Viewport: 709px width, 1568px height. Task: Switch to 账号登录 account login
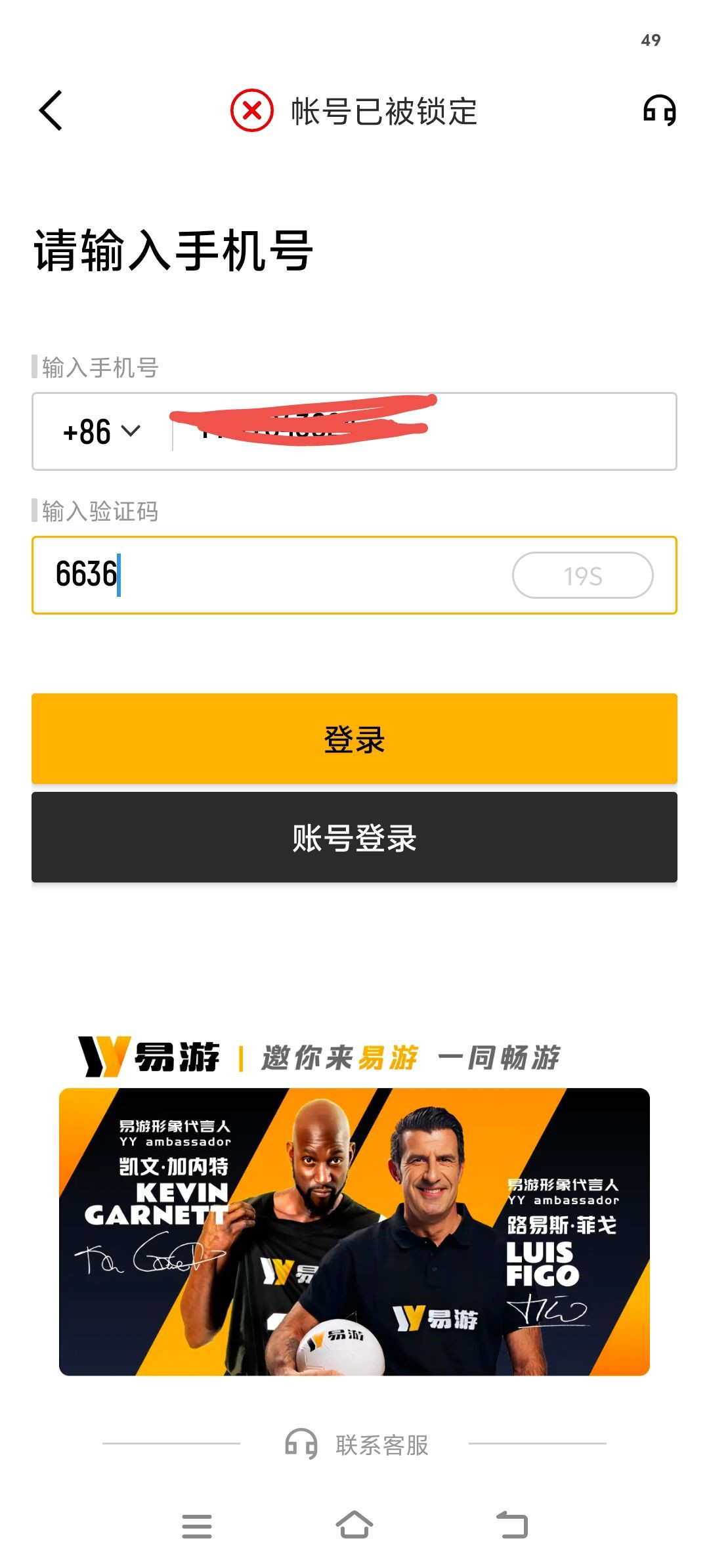354,837
